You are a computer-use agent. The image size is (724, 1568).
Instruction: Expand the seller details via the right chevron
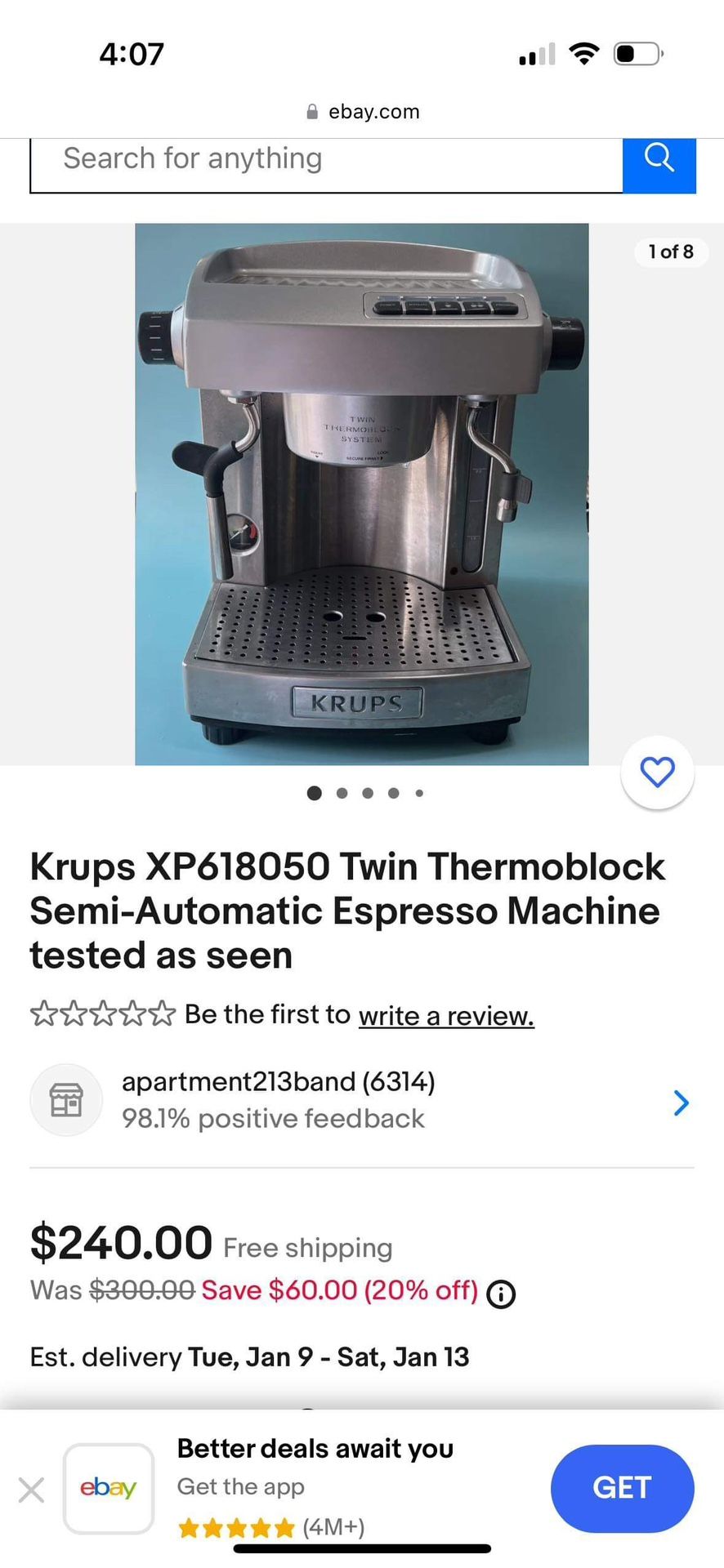click(681, 1102)
